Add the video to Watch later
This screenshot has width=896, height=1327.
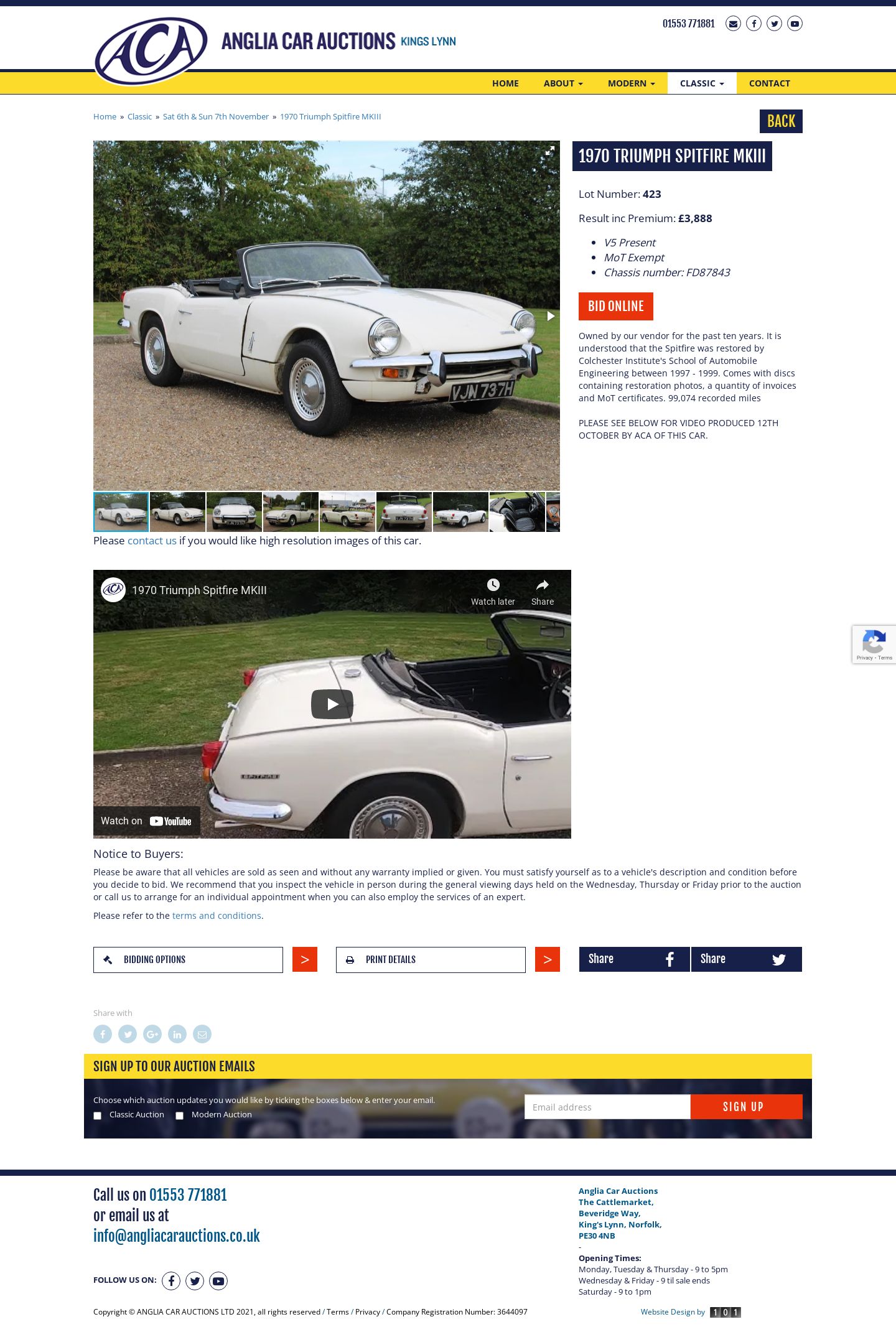[493, 591]
